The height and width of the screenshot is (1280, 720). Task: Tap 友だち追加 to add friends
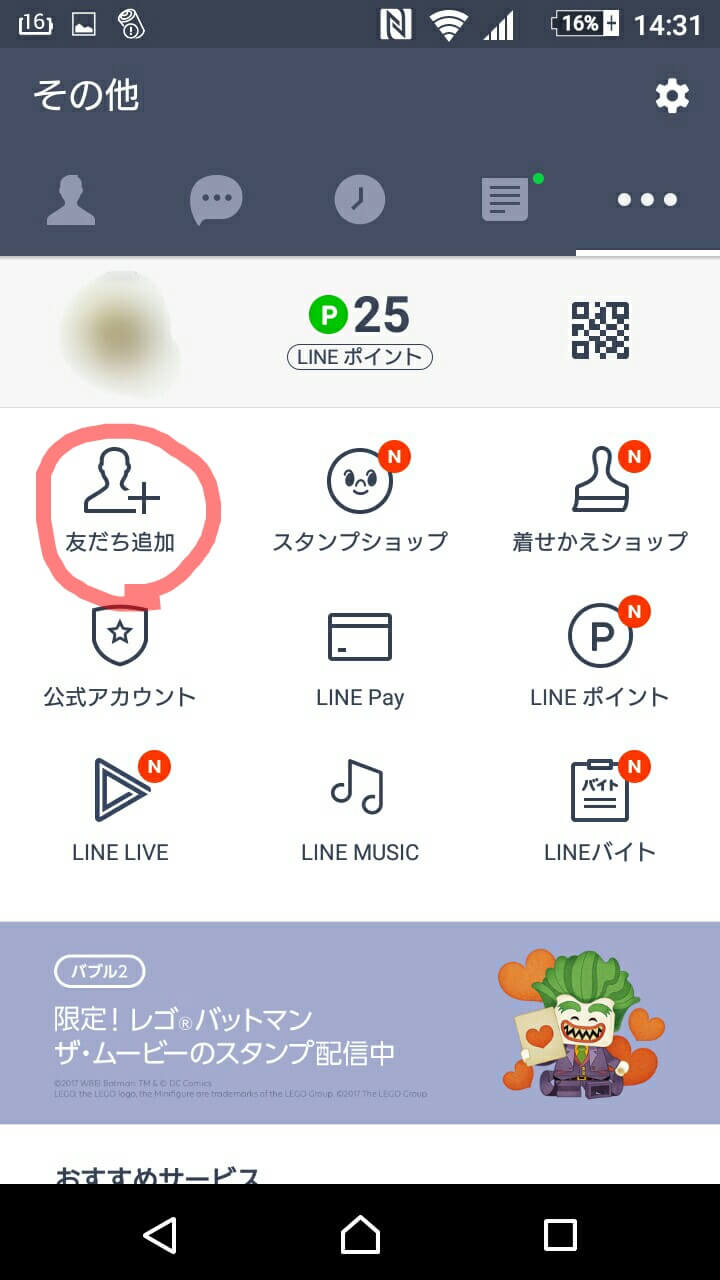(120, 500)
